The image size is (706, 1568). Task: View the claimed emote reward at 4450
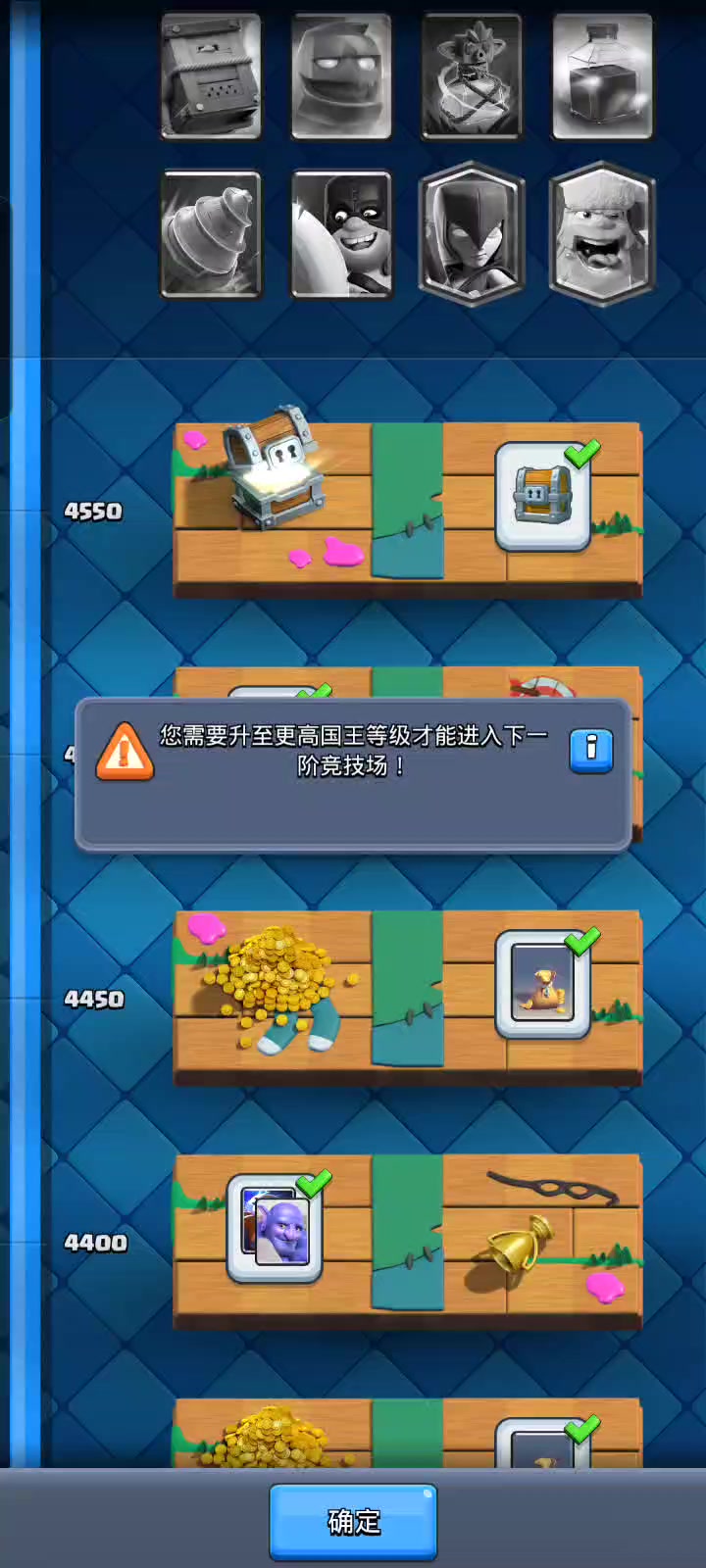tap(542, 983)
